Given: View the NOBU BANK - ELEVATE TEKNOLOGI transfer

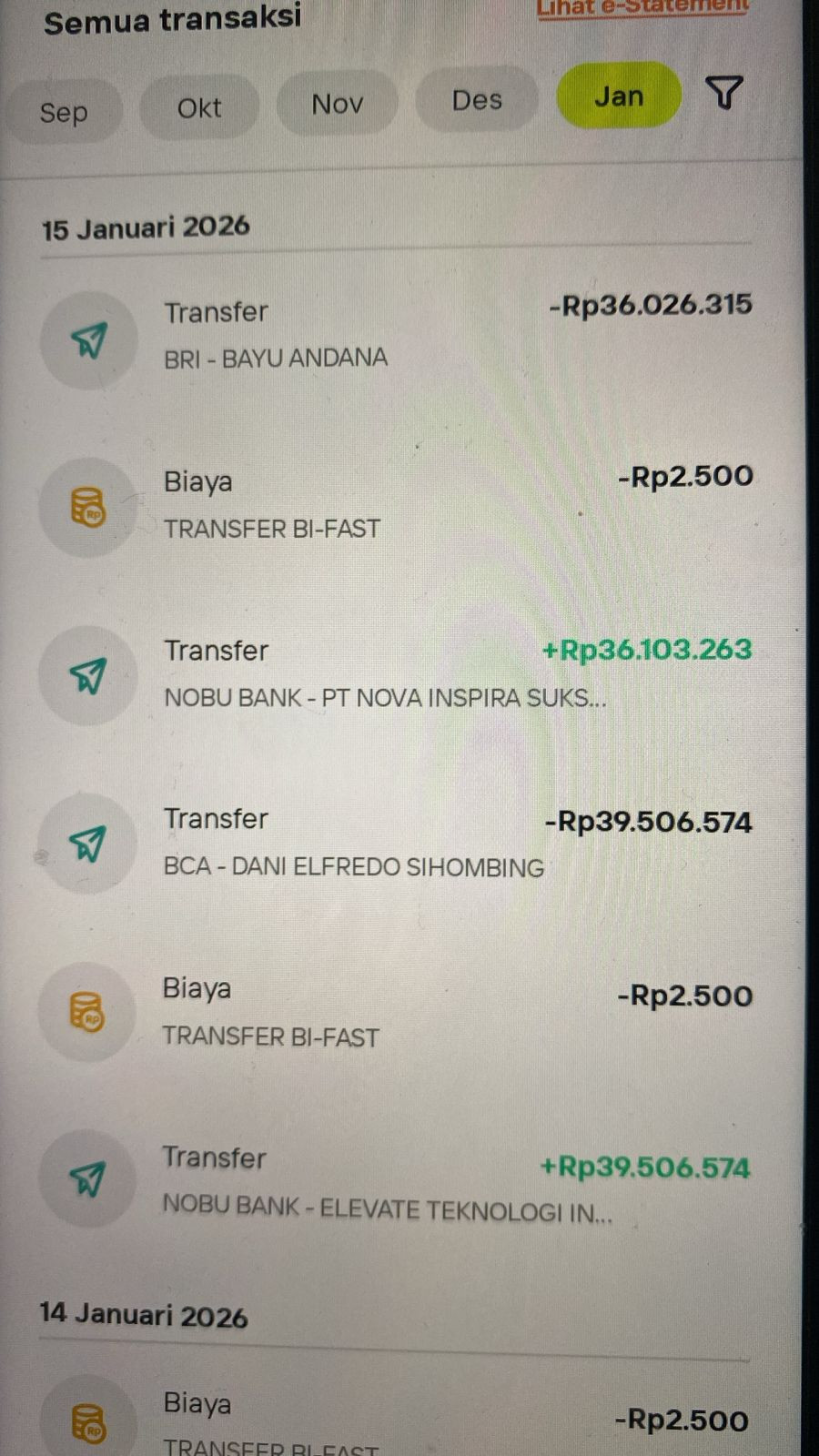Looking at the screenshot, I should [396, 1182].
